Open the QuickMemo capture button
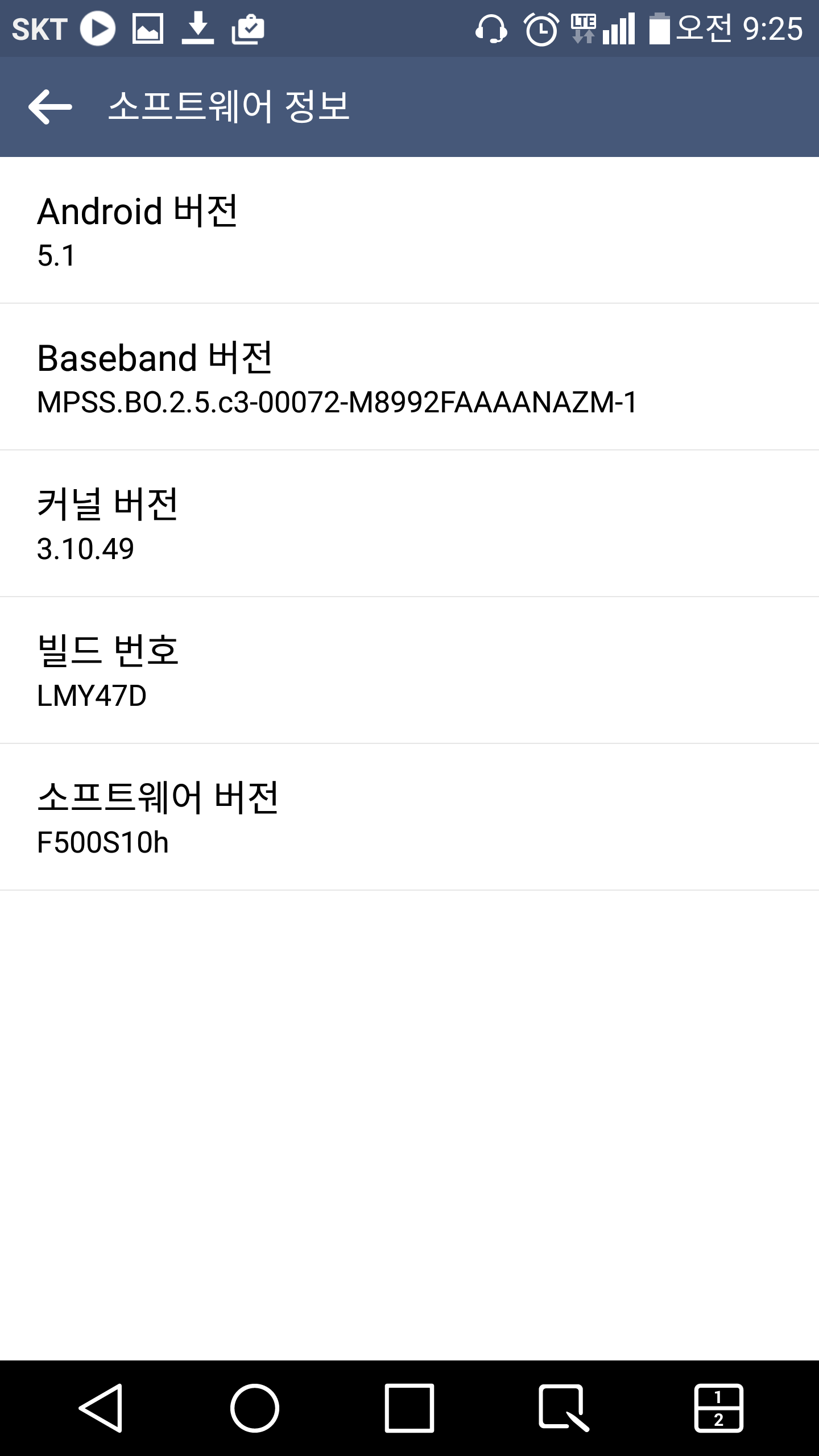This screenshot has height=1456, width=819. click(563, 1408)
